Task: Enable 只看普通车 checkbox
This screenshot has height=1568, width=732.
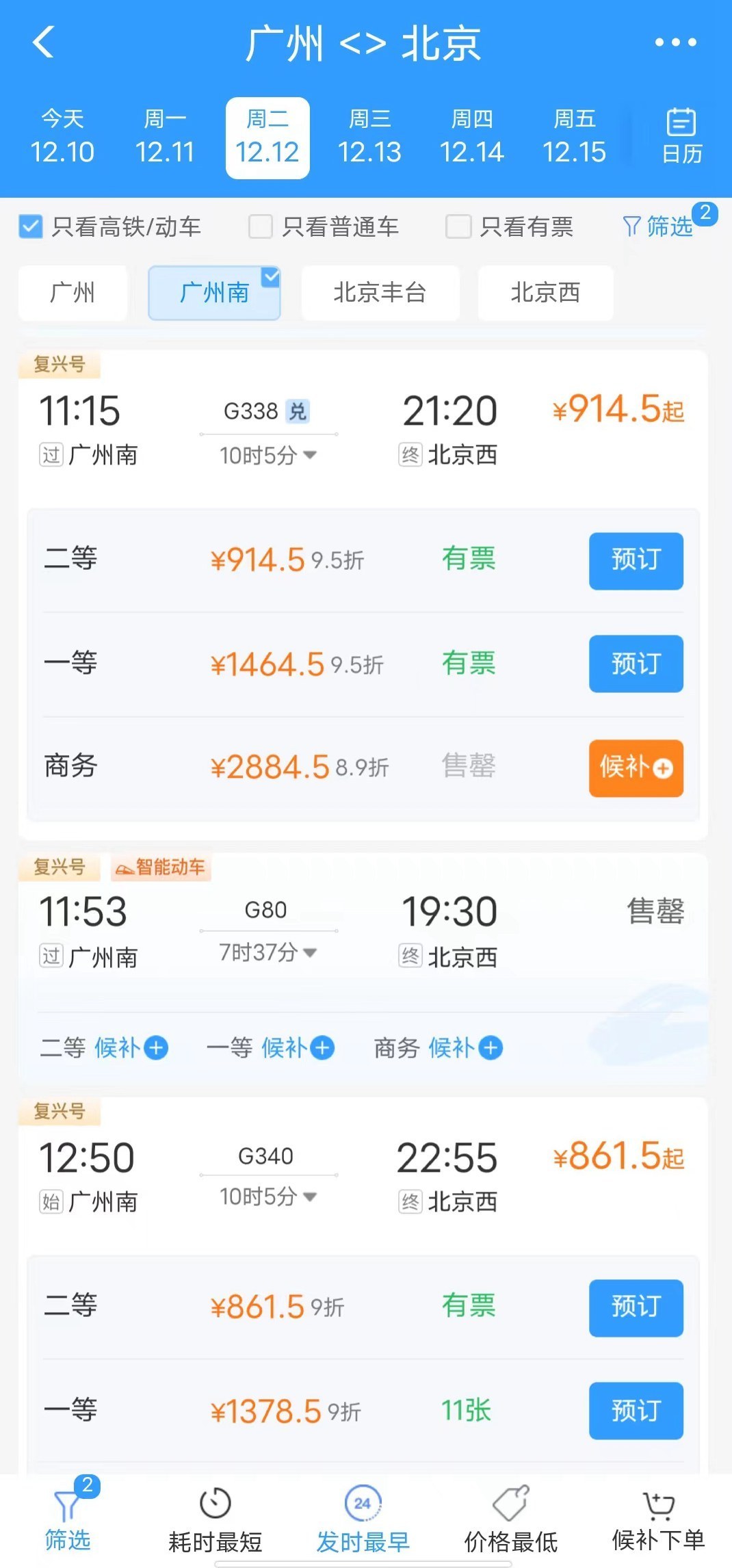Action: tap(261, 226)
